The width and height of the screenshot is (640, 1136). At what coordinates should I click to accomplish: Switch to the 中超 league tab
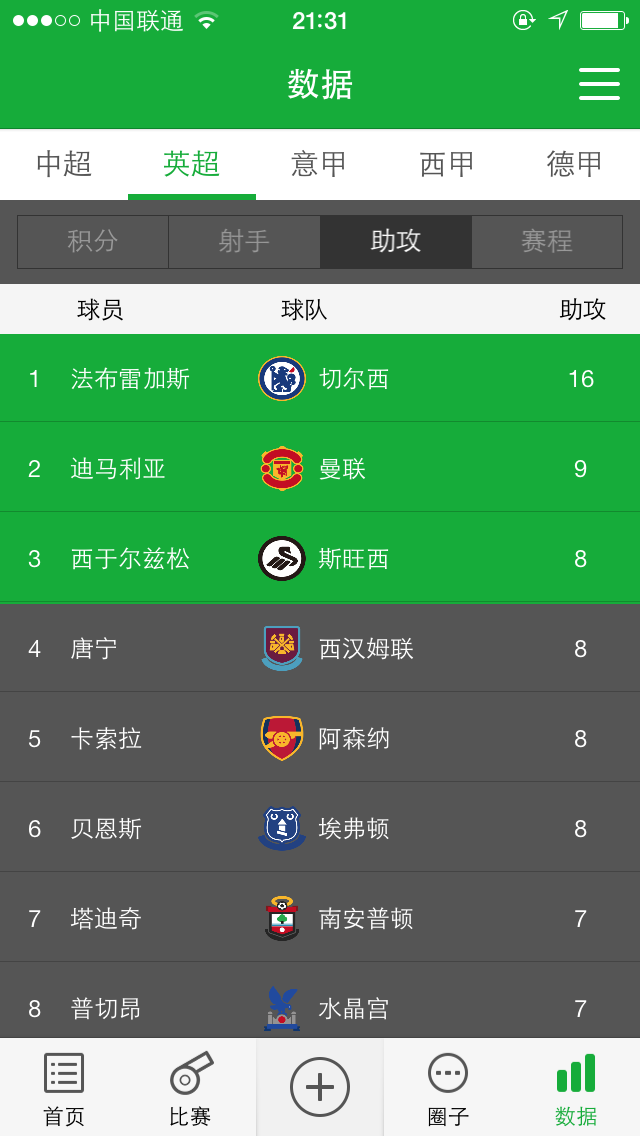tap(64, 164)
